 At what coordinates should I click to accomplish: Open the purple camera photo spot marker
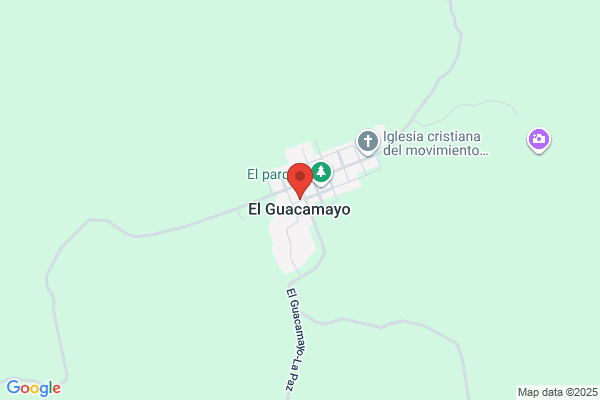point(539,140)
